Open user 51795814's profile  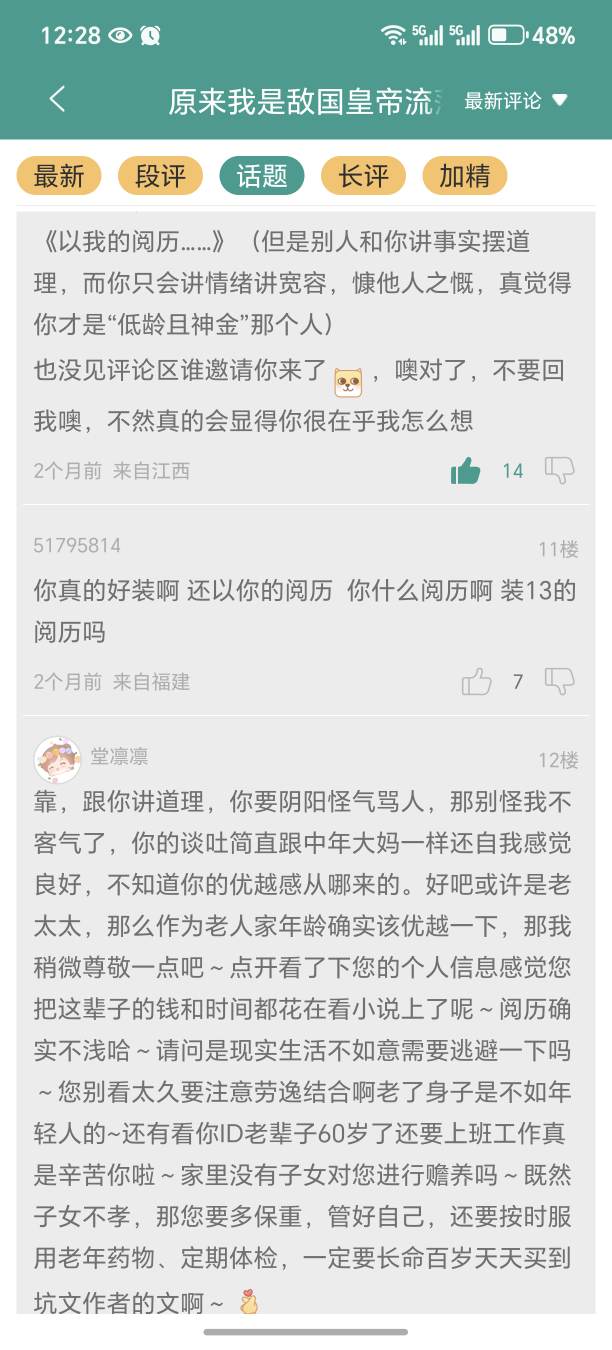(77, 546)
